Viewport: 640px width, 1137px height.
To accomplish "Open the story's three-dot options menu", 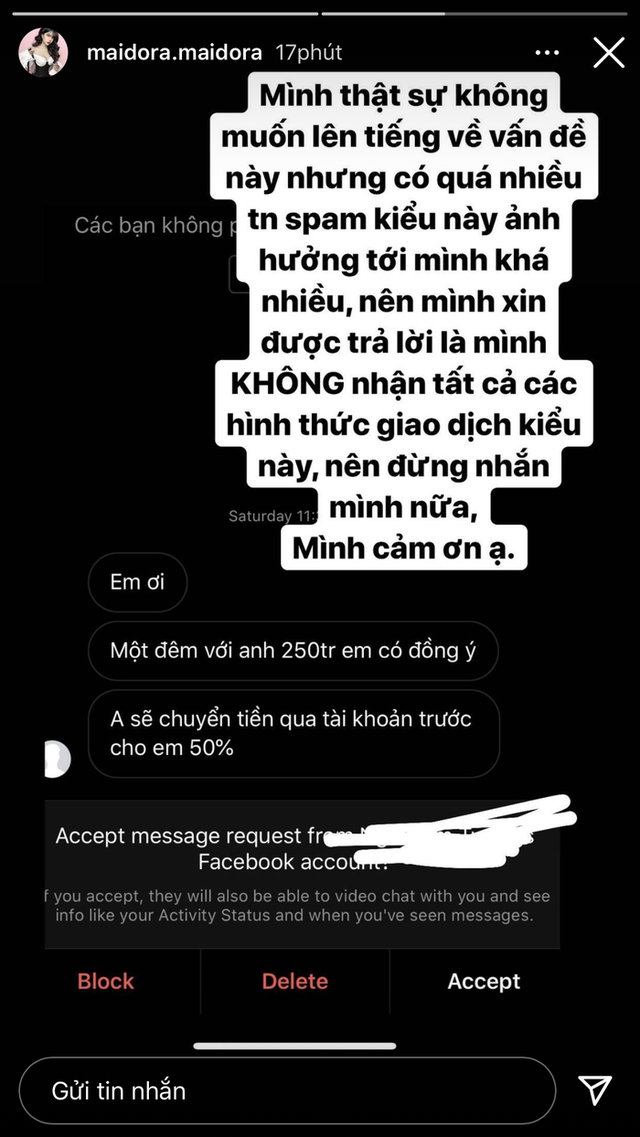I will click(x=547, y=52).
